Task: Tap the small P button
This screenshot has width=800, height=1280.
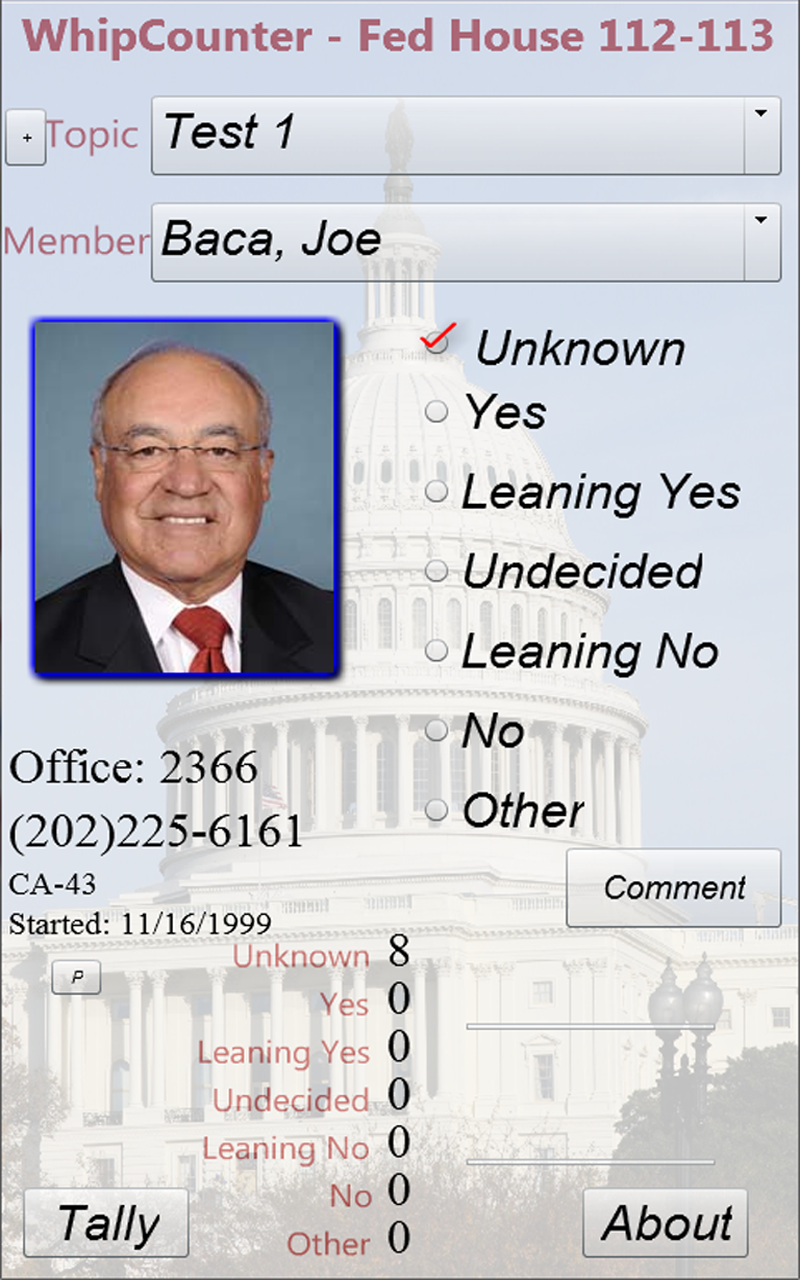Action: (x=76, y=978)
